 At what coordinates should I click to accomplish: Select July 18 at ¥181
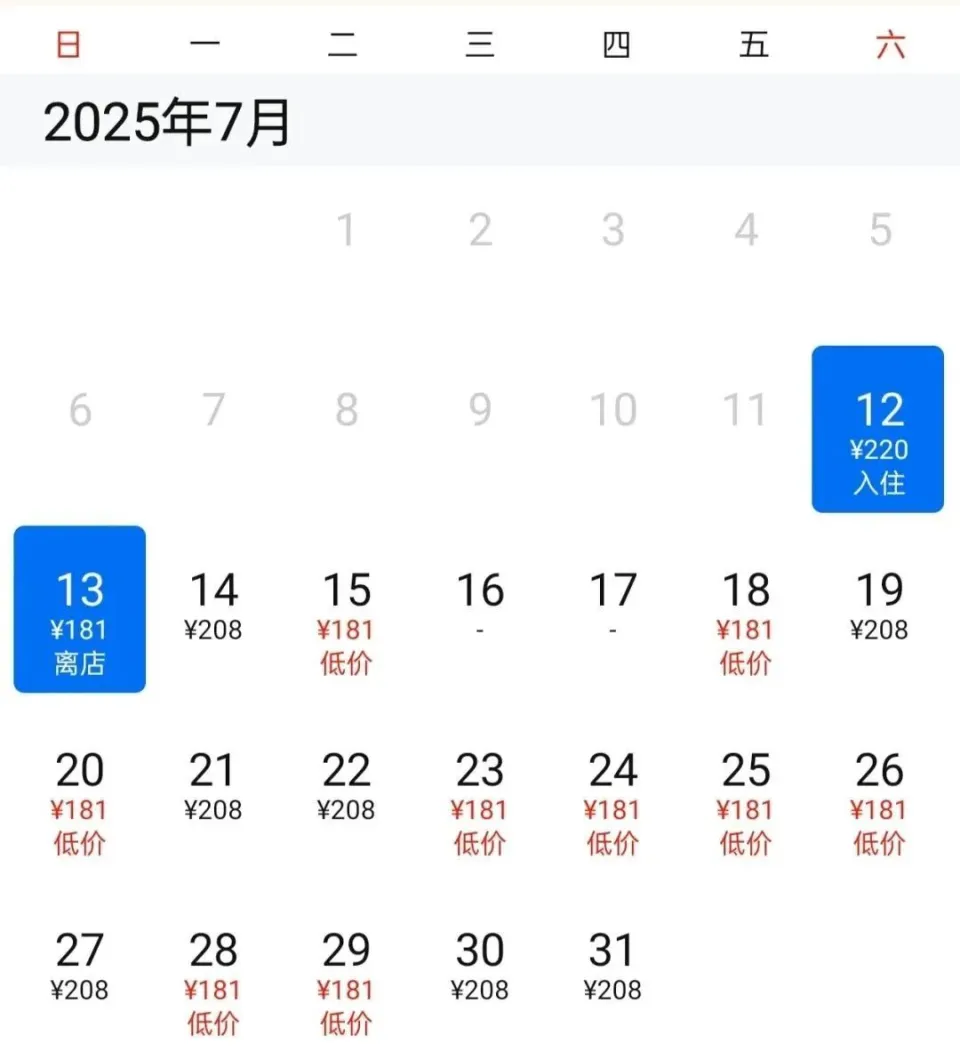tap(746, 618)
